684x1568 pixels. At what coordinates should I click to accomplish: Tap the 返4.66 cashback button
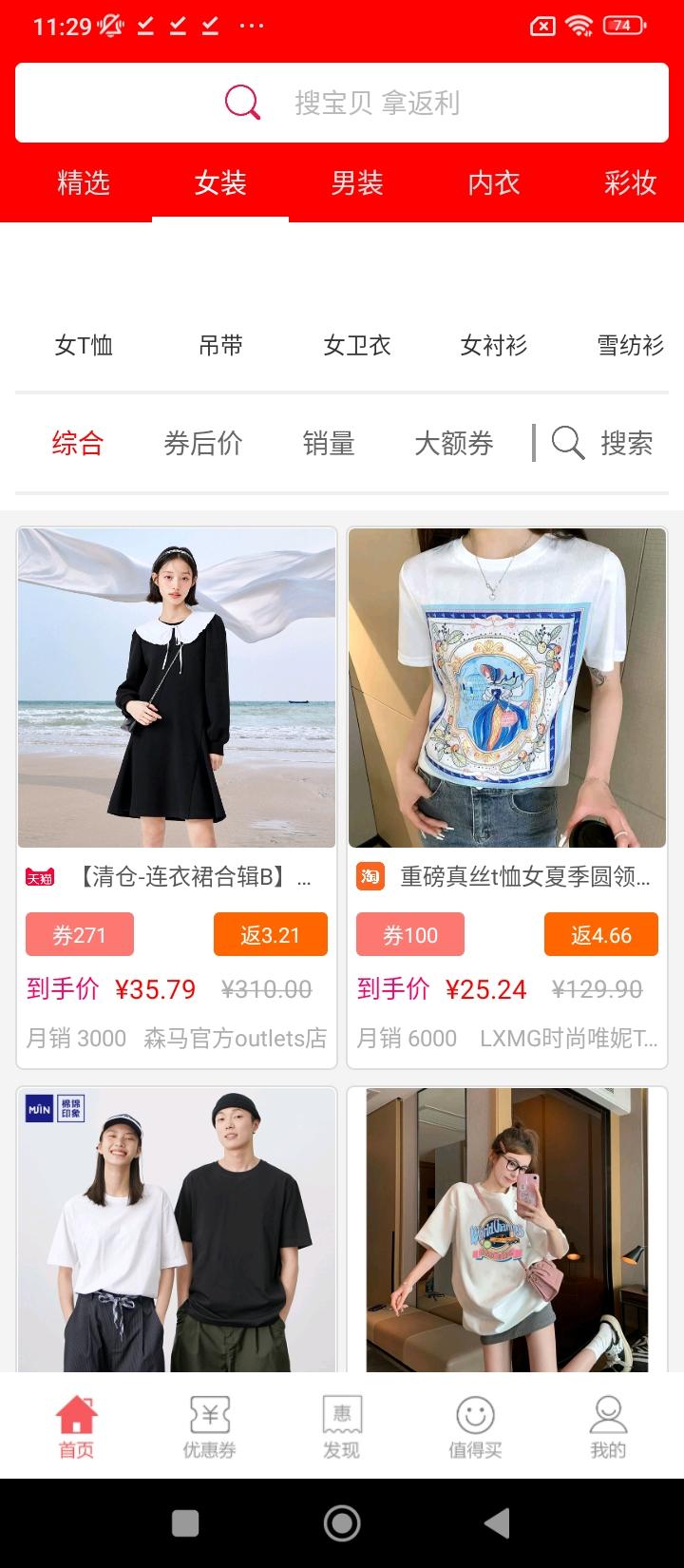(x=600, y=934)
